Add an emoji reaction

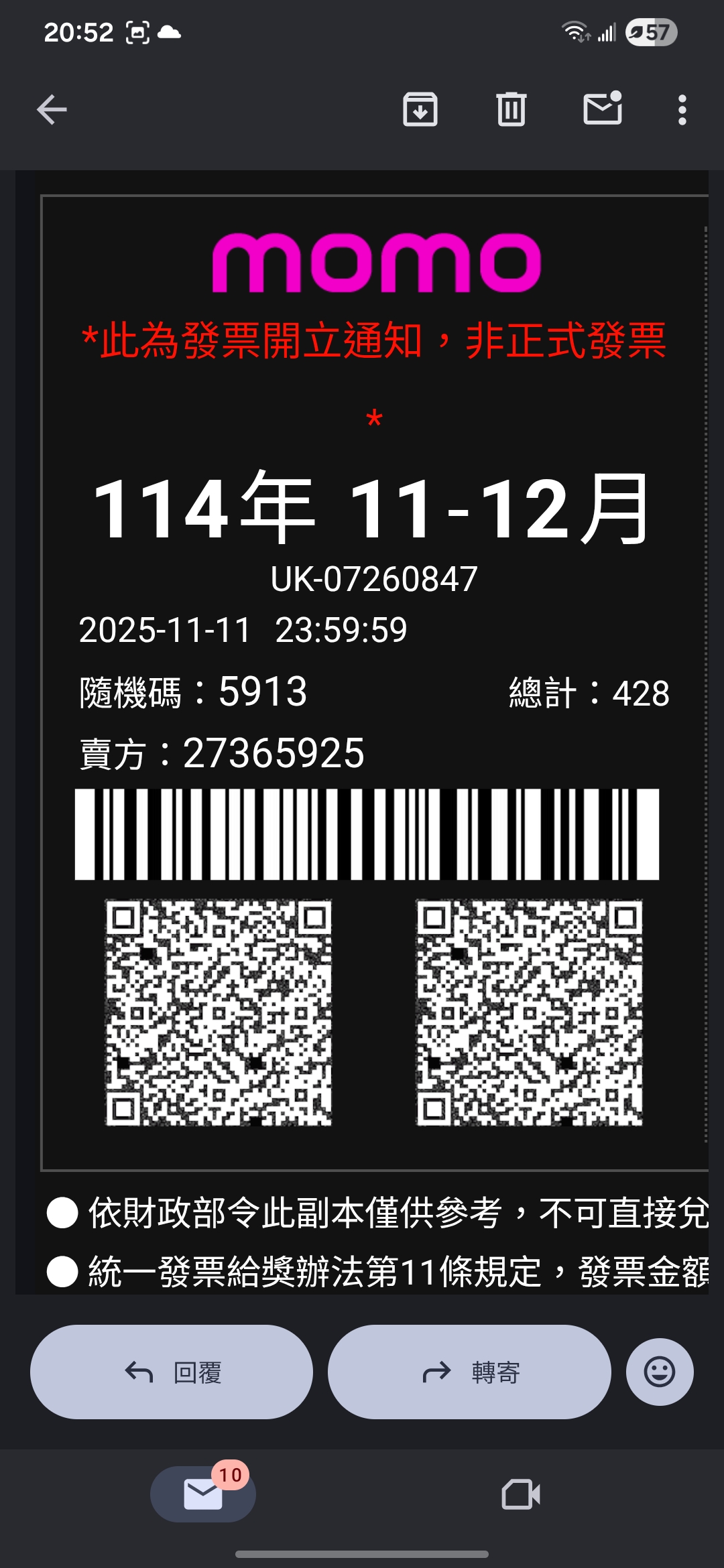[660, 1372]
